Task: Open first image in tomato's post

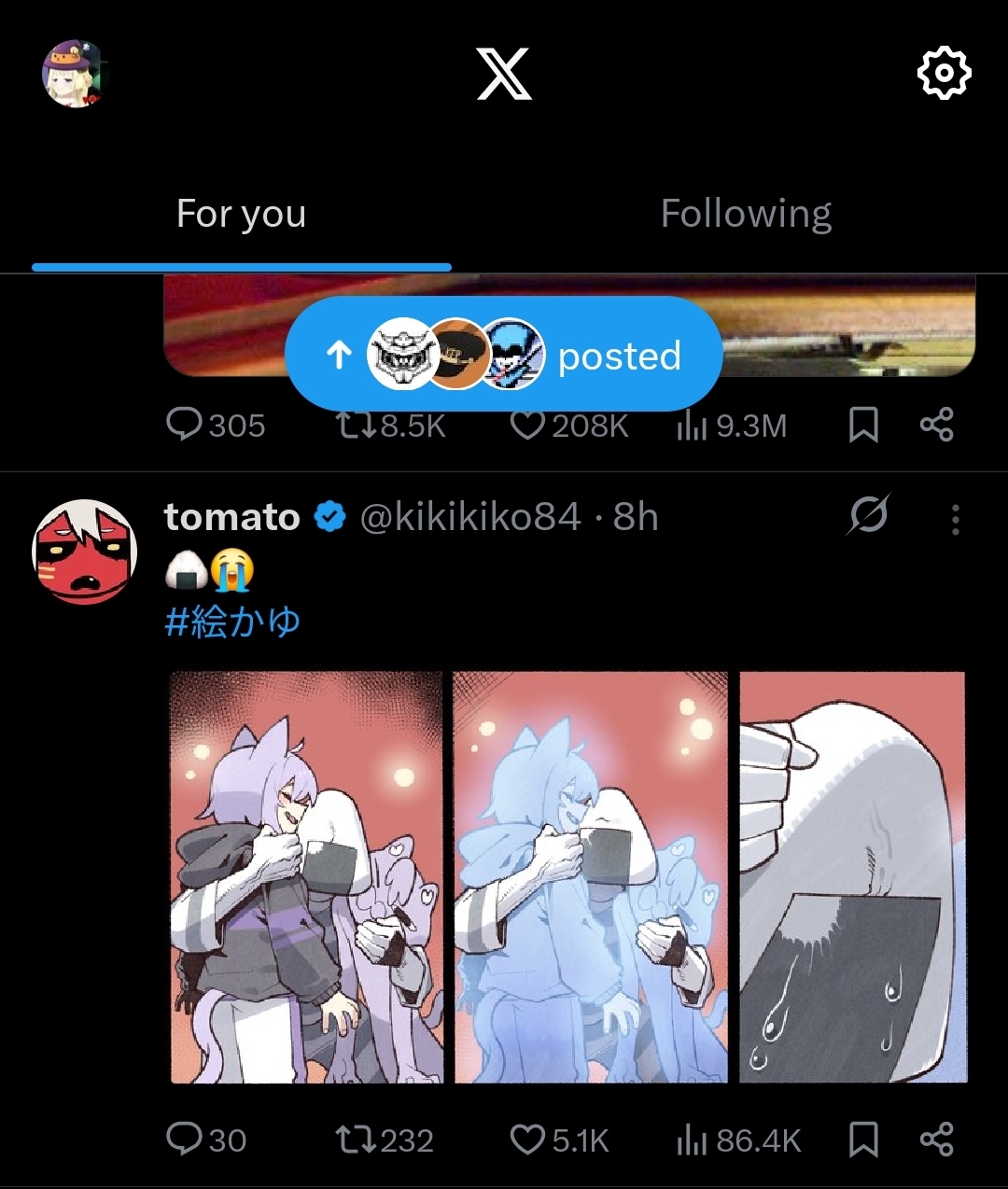Action: [x=307, y=877]
